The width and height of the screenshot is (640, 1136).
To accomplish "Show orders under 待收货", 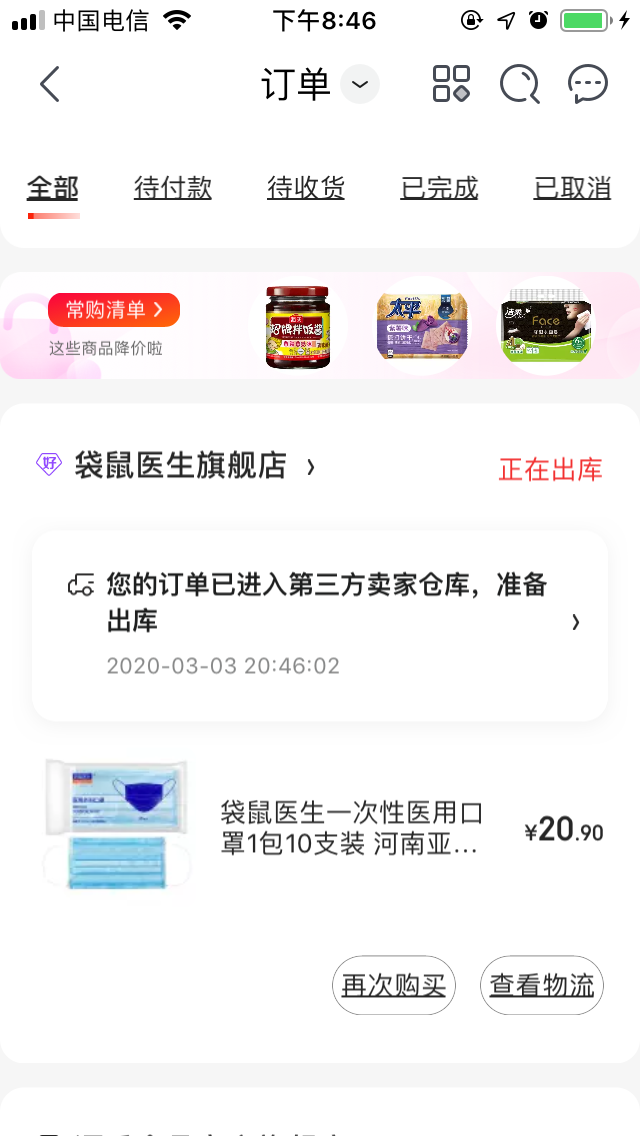I will click(x=306, y=187).
